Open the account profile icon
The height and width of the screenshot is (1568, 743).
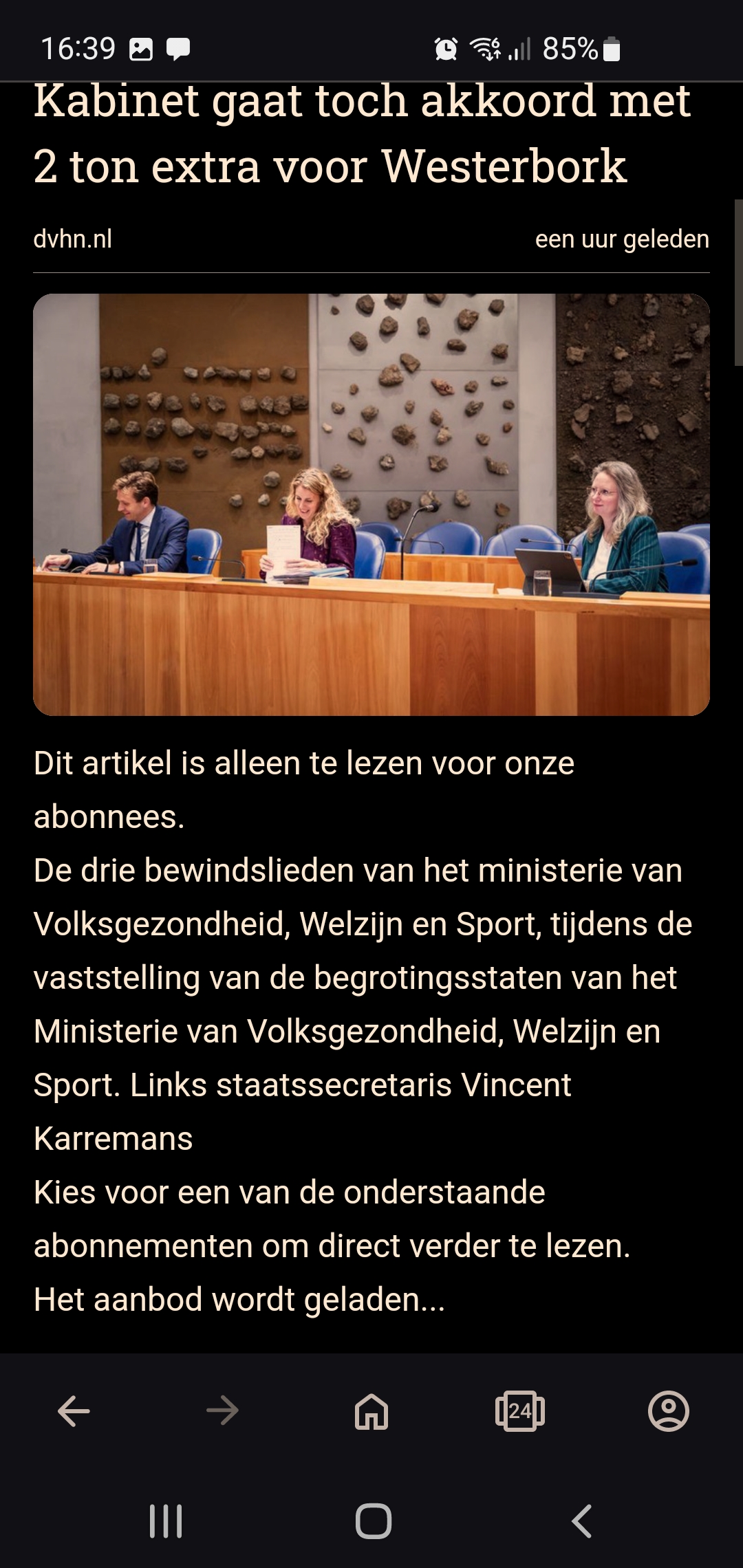(669, 1411)
